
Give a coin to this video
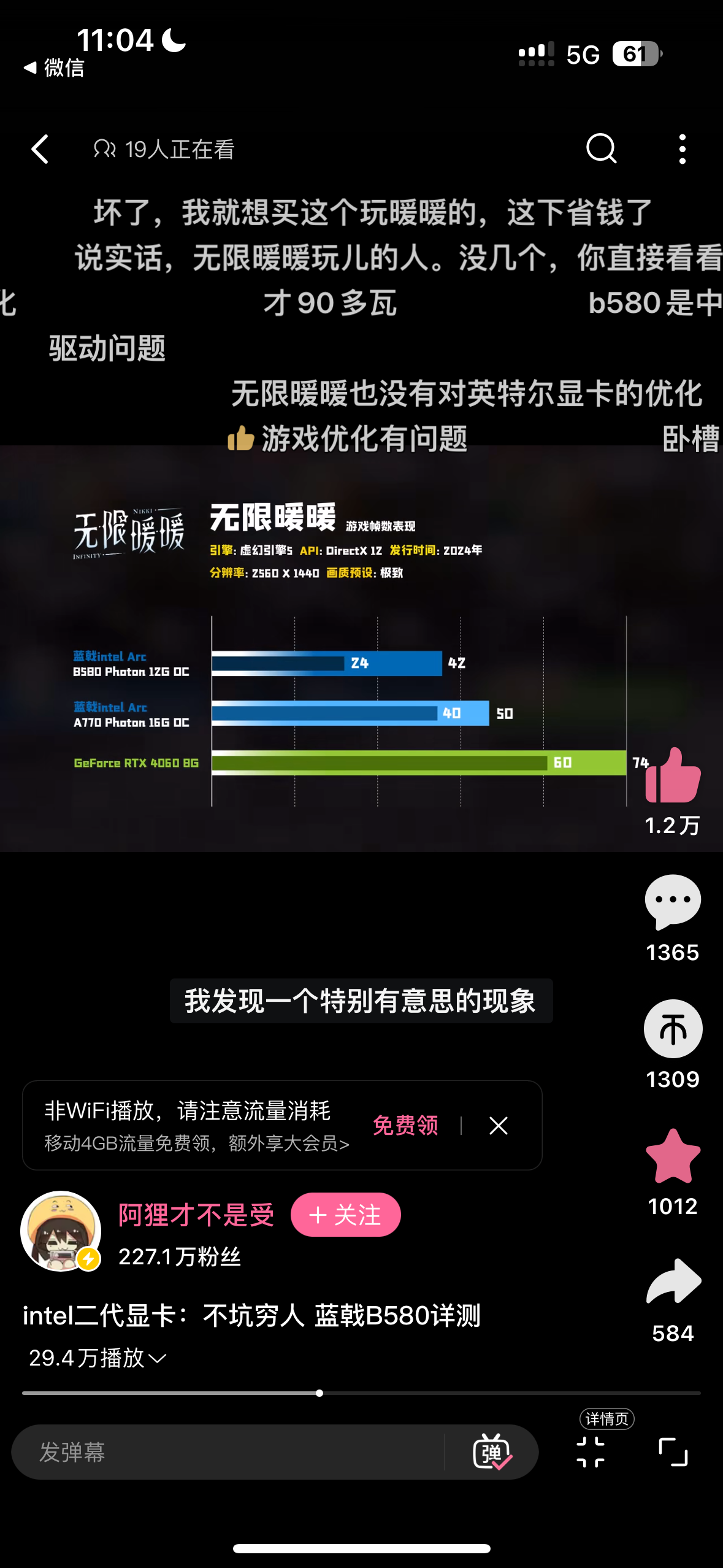[673, 1029]
